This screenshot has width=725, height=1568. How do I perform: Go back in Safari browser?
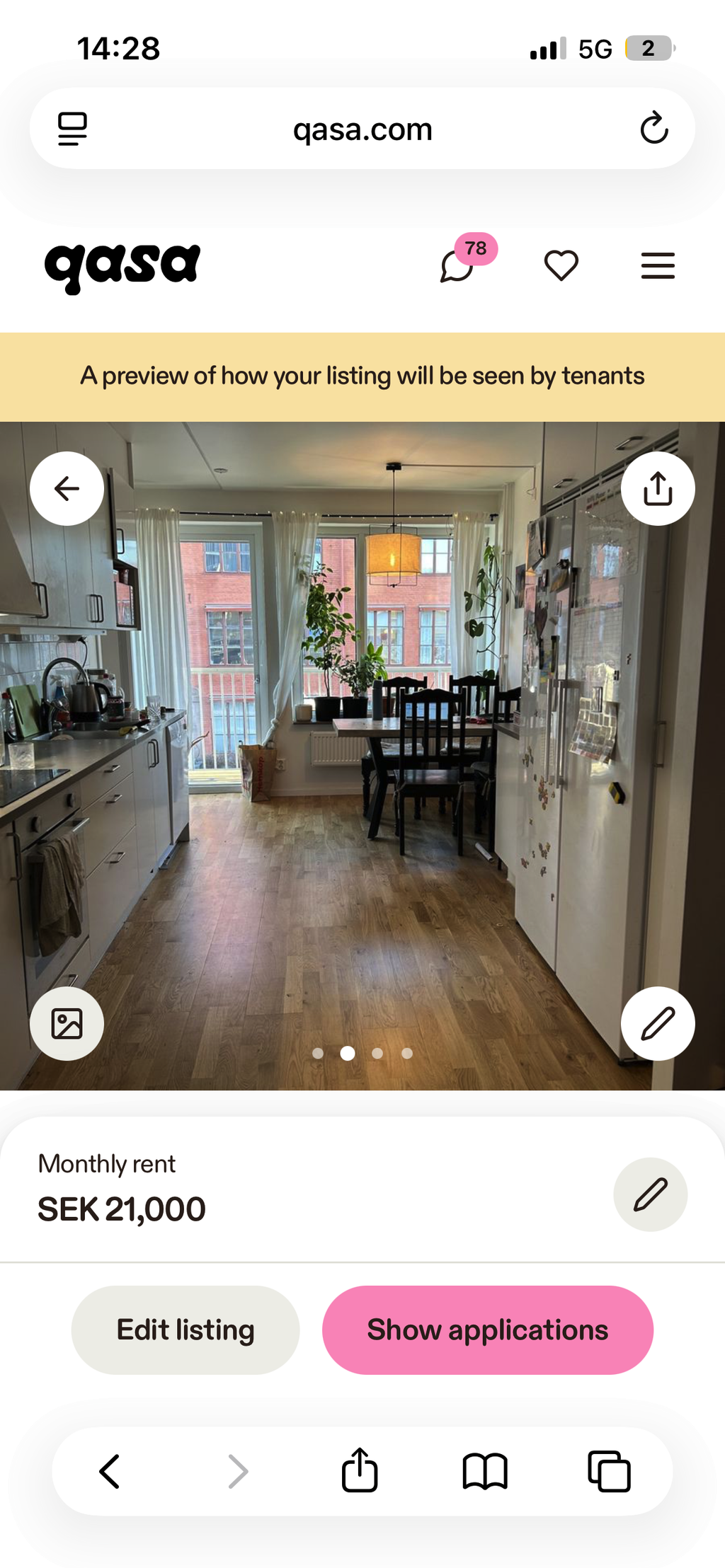(x=110, y=1472)
